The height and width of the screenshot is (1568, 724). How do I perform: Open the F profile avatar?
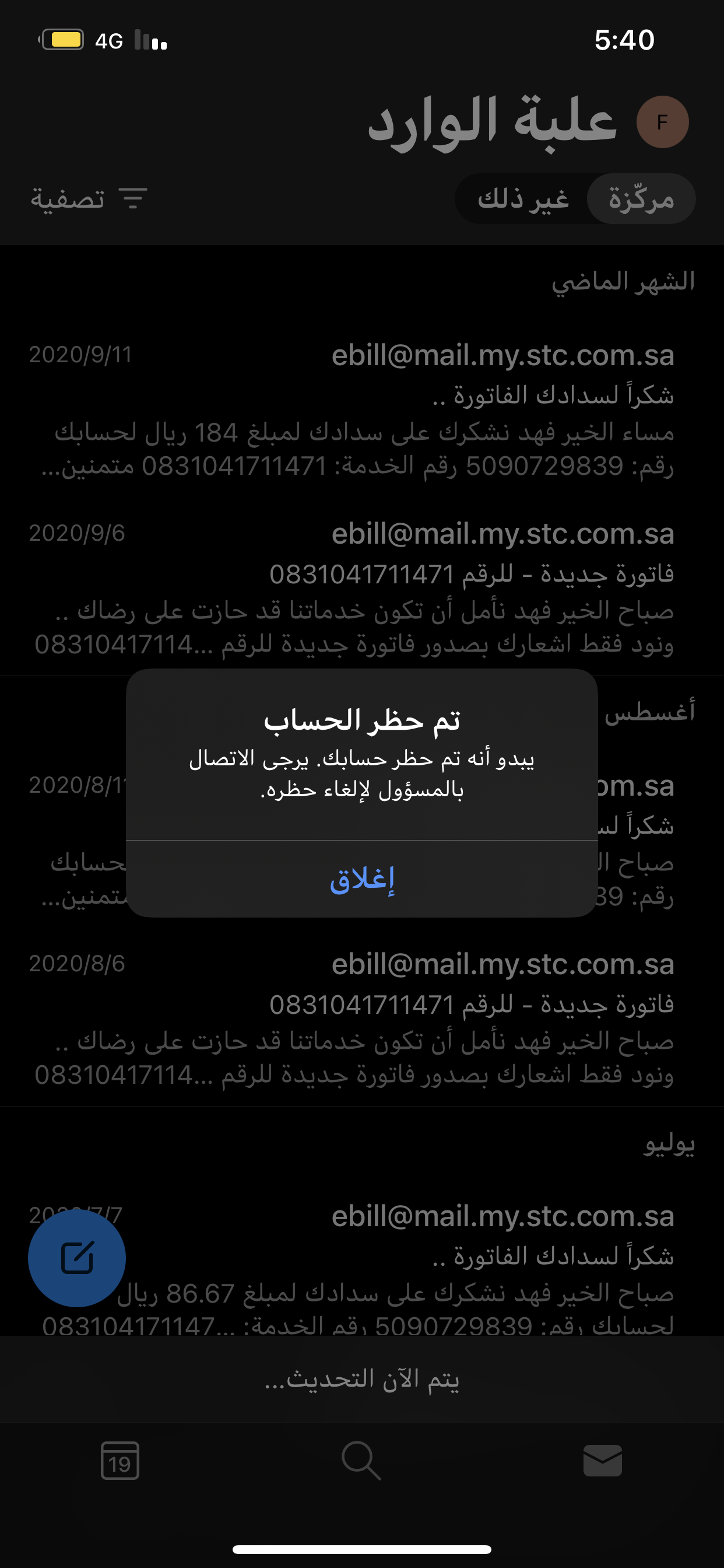click(x=663, y=122)
